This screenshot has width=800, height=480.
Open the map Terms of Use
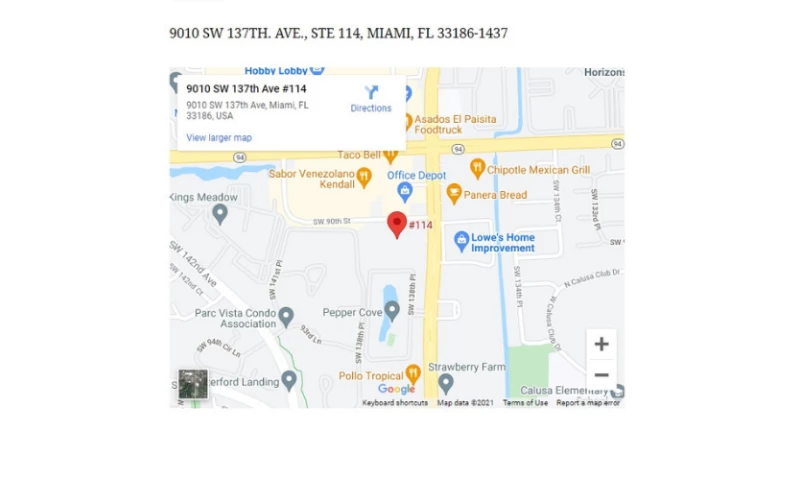tap(524, 403)
